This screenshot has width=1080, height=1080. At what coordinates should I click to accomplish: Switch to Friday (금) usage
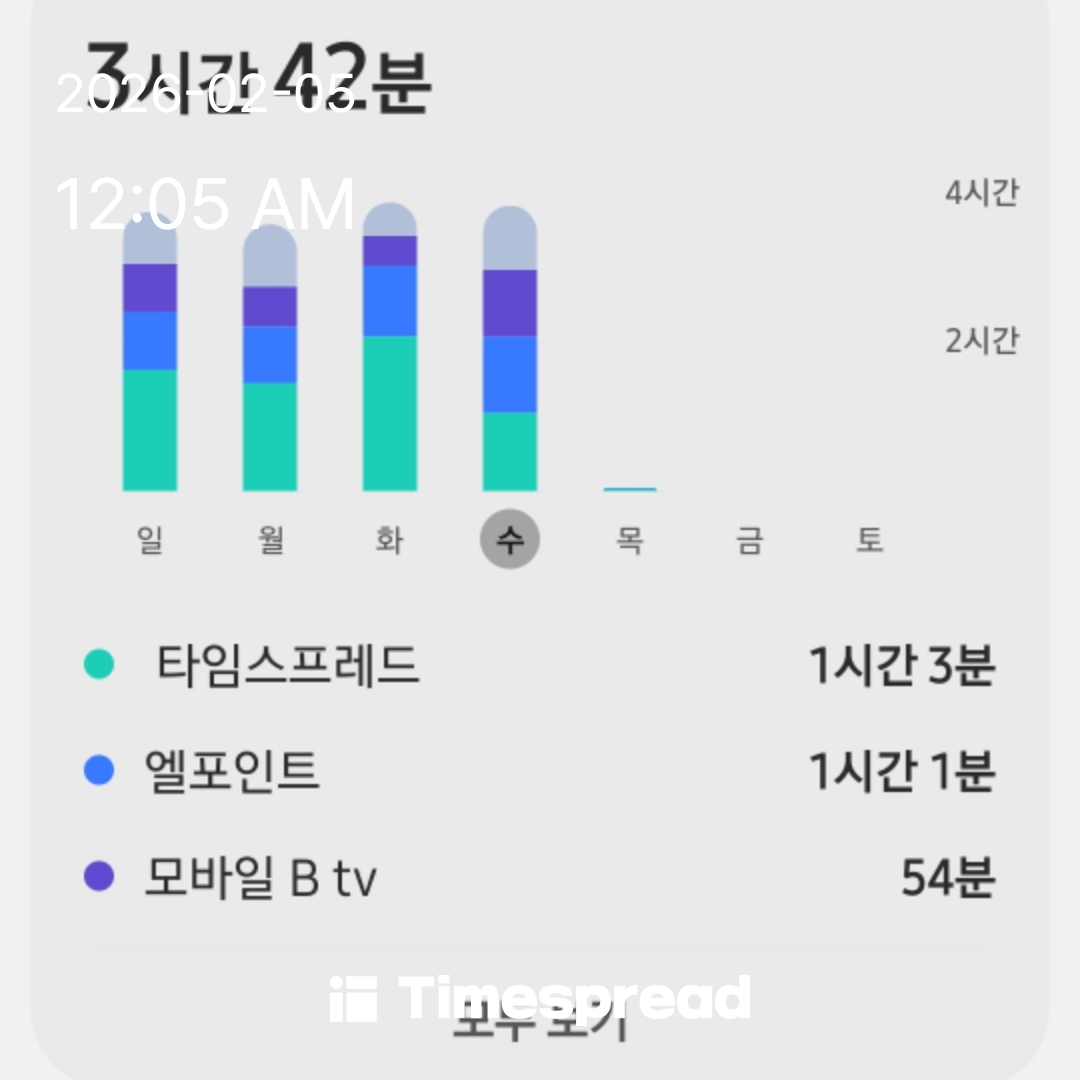tap(750, 540)
